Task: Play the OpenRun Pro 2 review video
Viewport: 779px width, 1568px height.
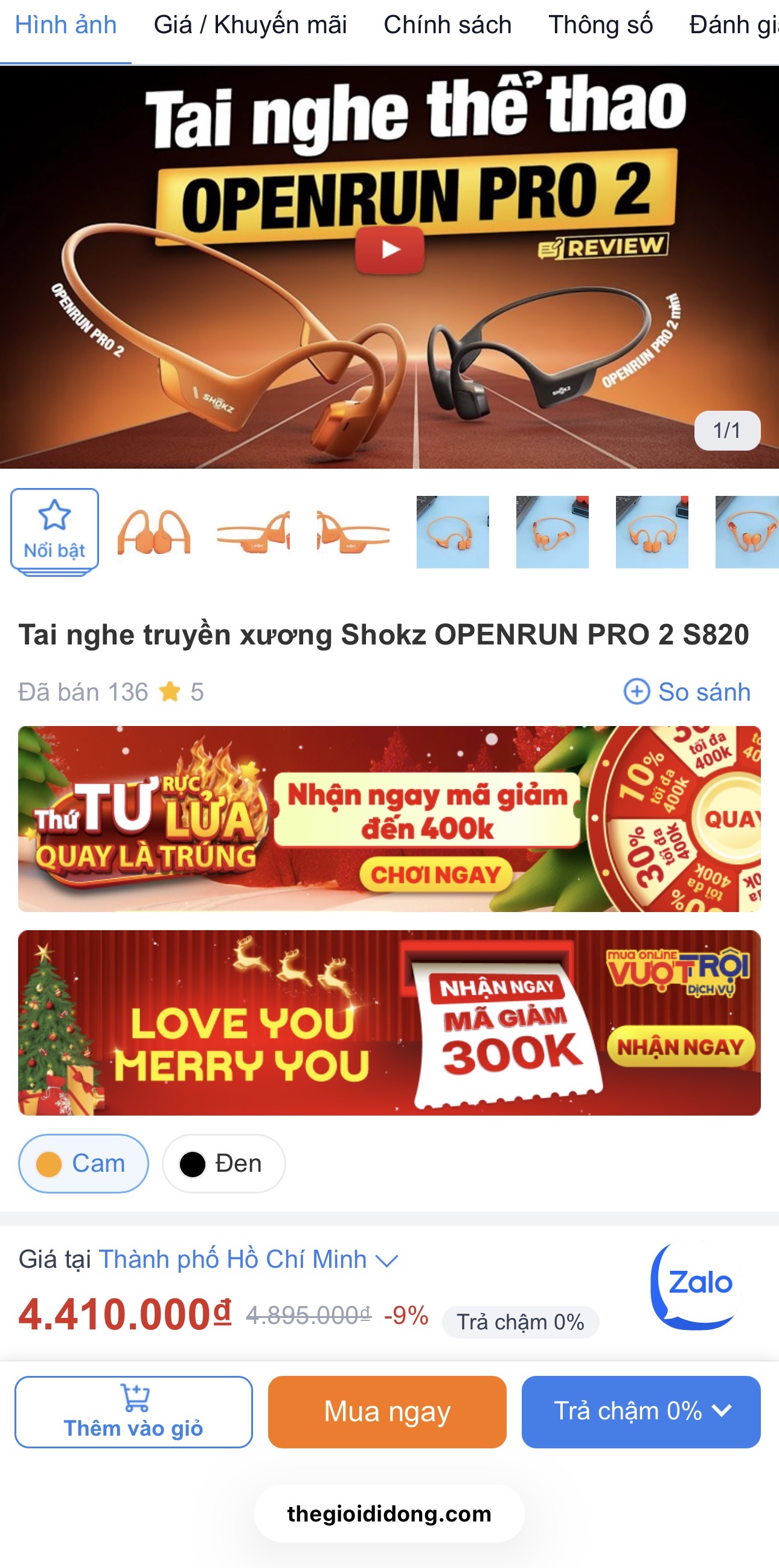Action: (x=389, y=249)
